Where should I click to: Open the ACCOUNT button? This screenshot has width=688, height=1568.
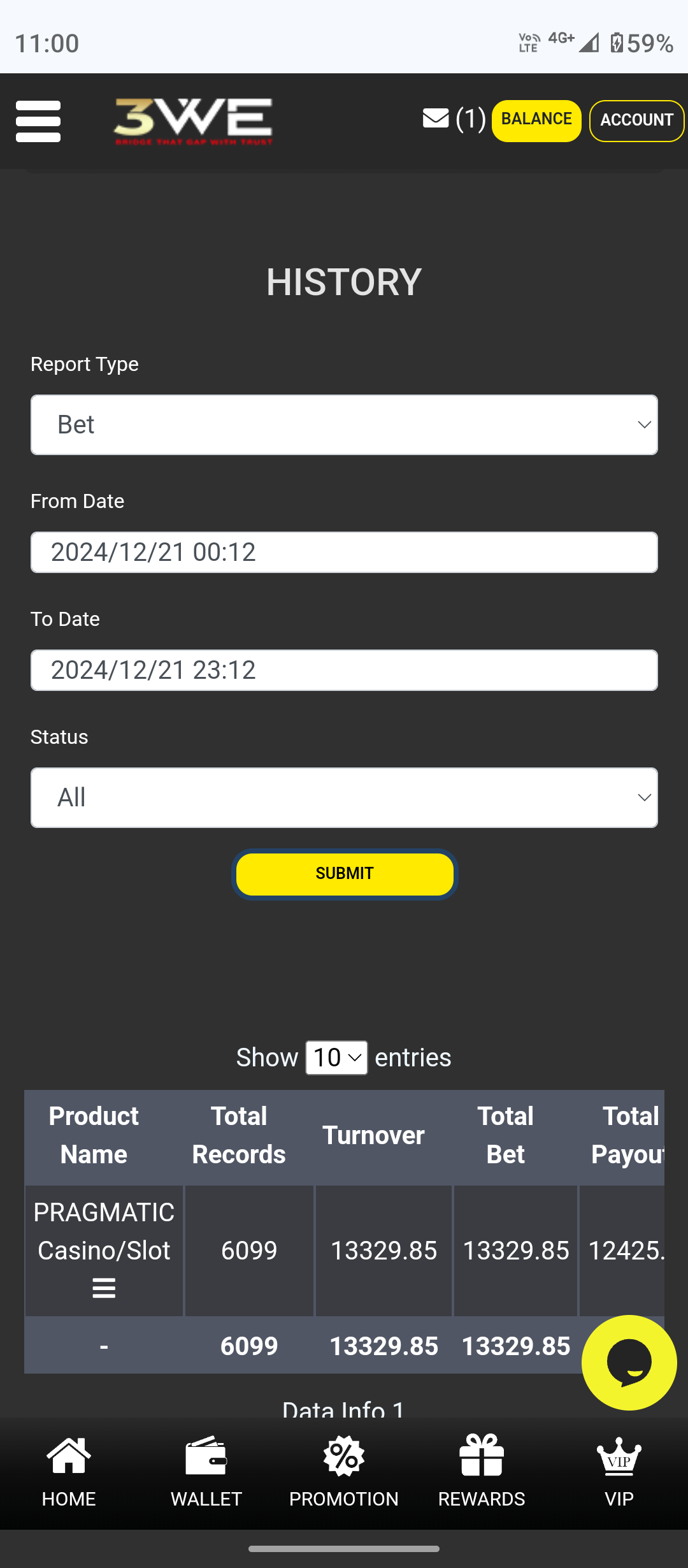[x=636, y=120]
